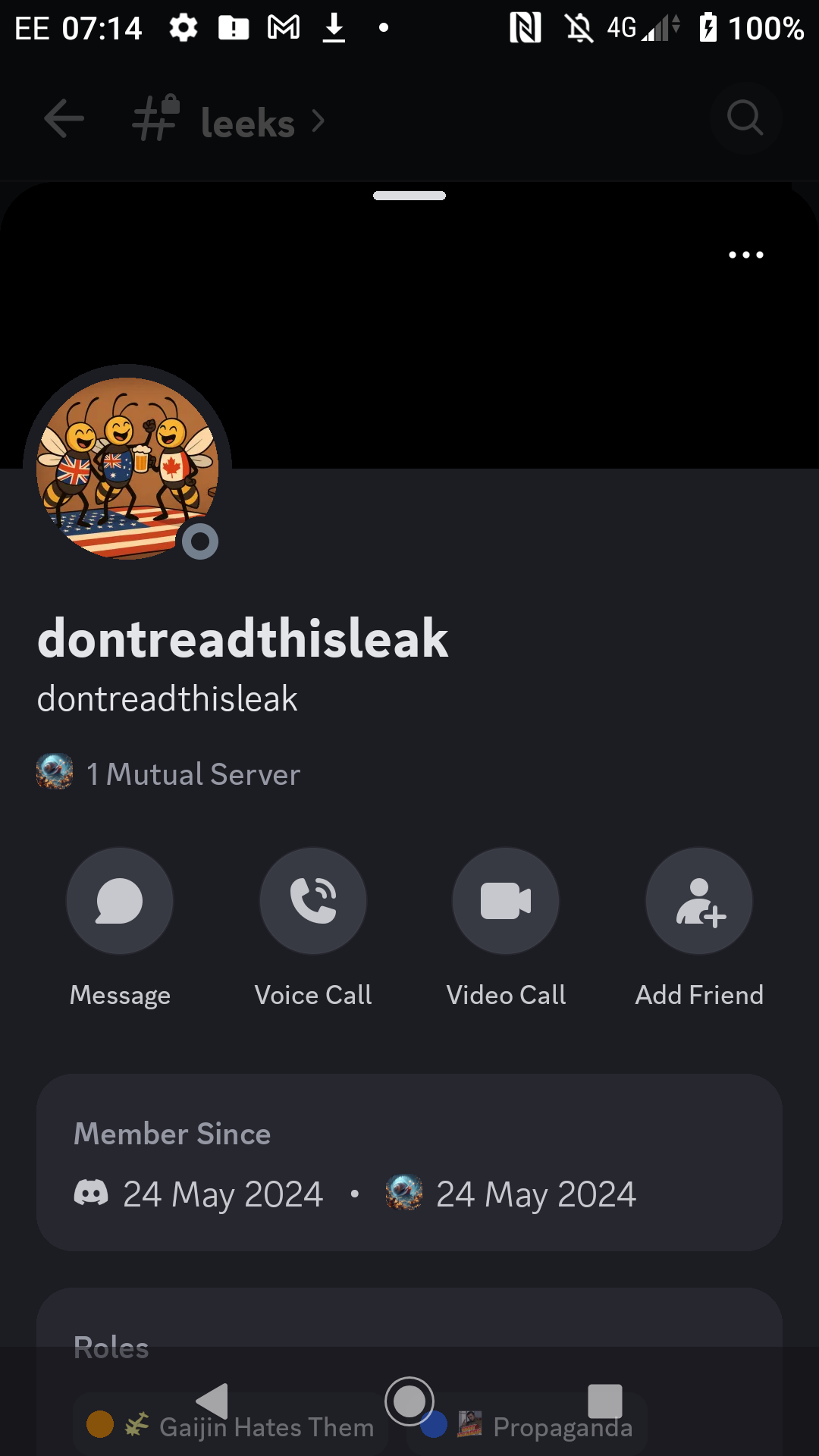Screen dimensions: 819x1456
Task: Start a video call with dontreadthisleak
Action: click(x=506, y=901)
